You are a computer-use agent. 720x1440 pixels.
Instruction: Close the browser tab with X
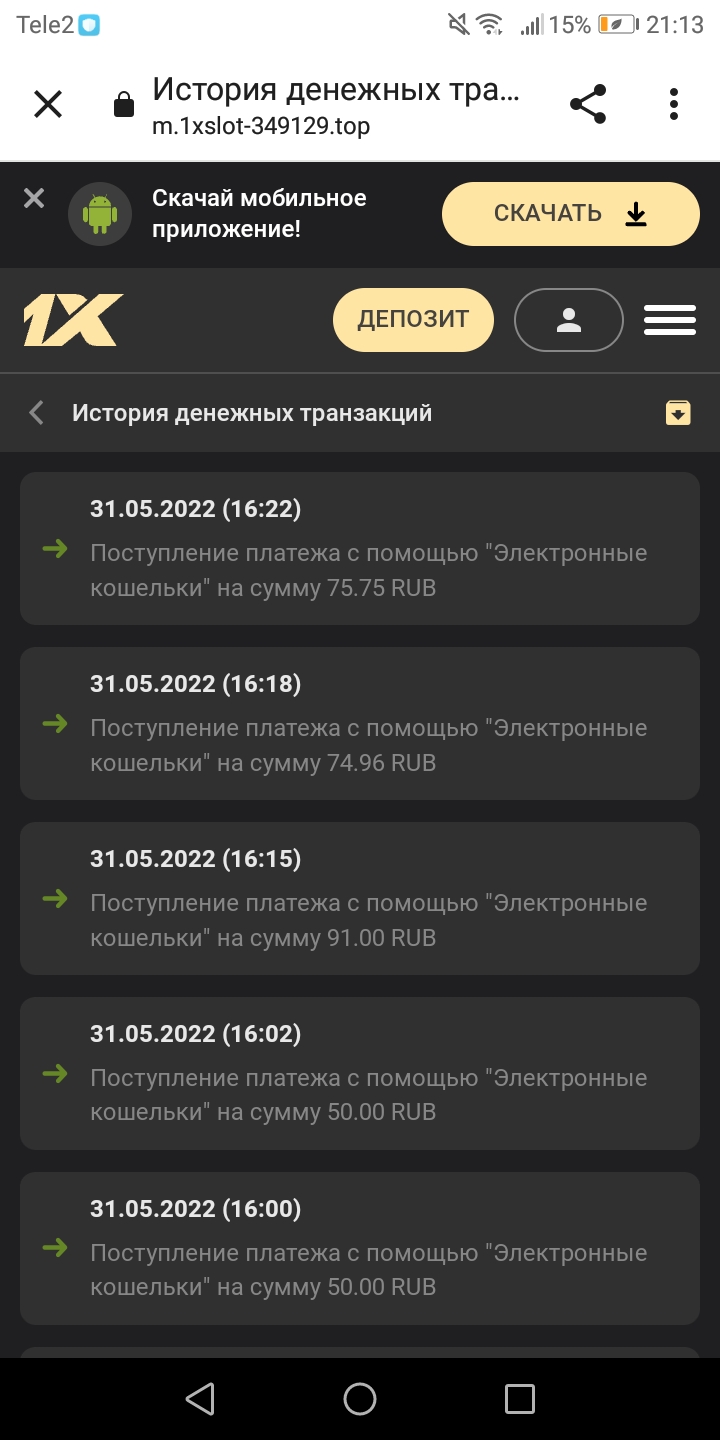48,104
